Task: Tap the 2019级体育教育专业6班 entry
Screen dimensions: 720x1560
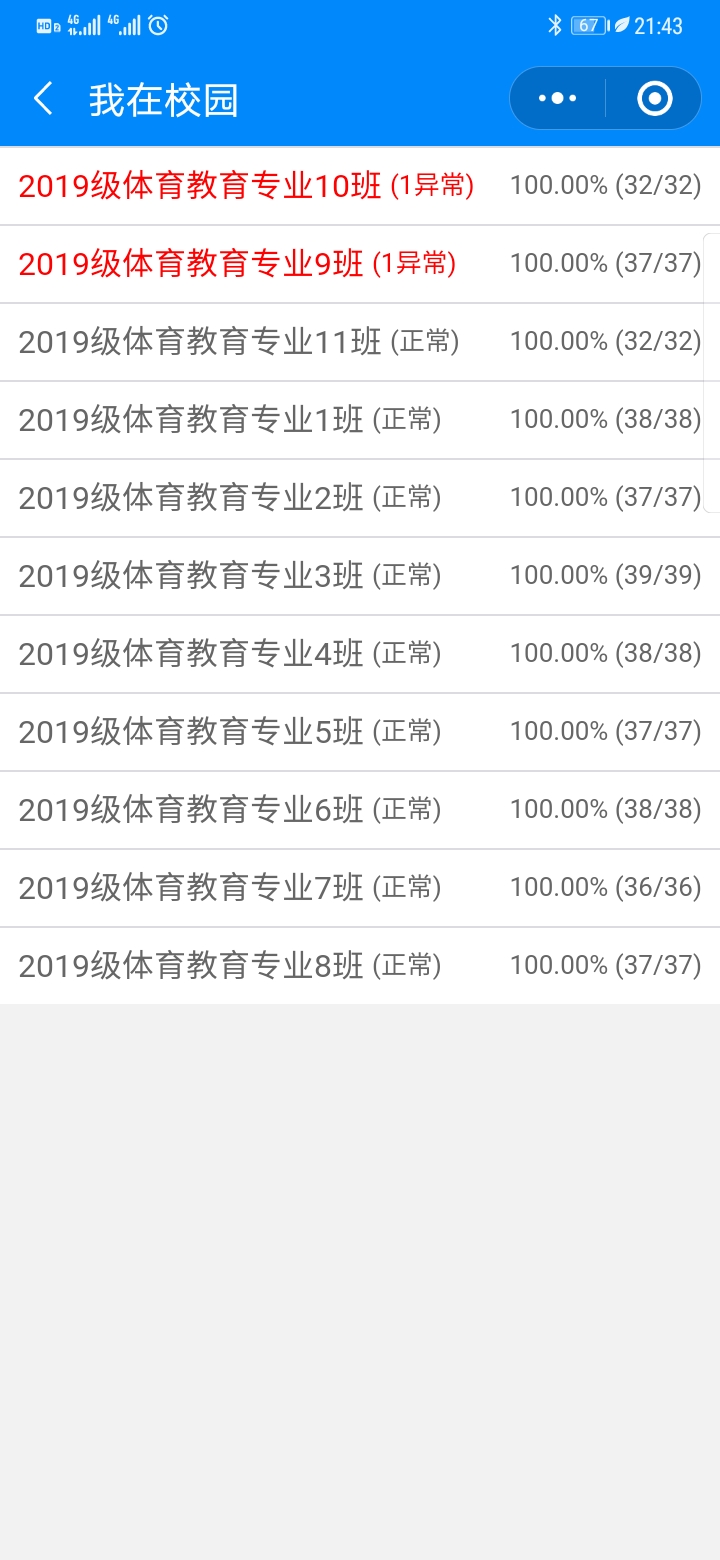Action: pyautogui.click(x=360, y=810)
